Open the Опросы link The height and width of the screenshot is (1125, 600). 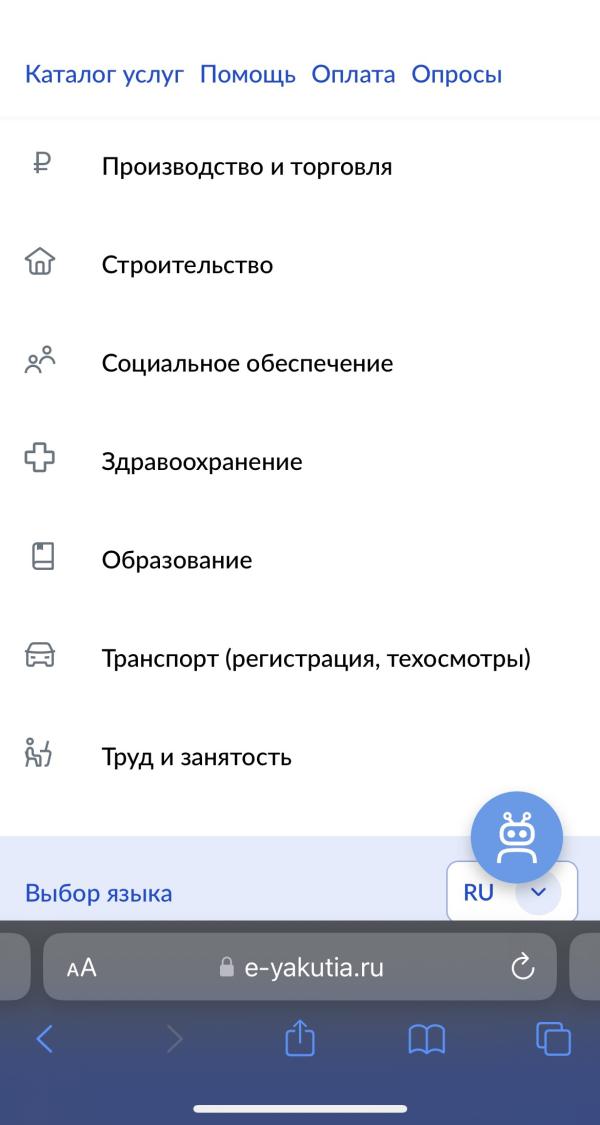[456, 74]
